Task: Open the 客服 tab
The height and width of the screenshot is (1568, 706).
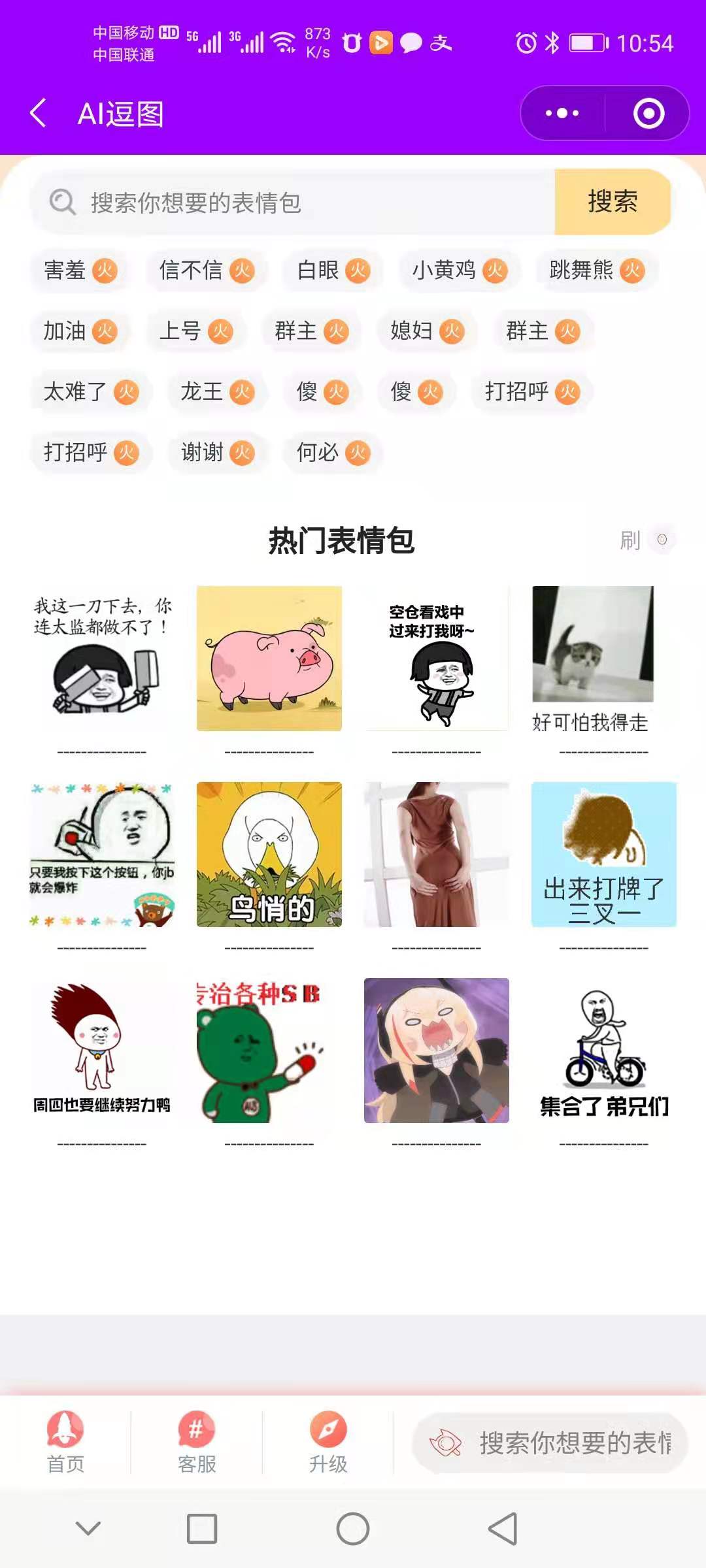Action: pos(197,1441)
